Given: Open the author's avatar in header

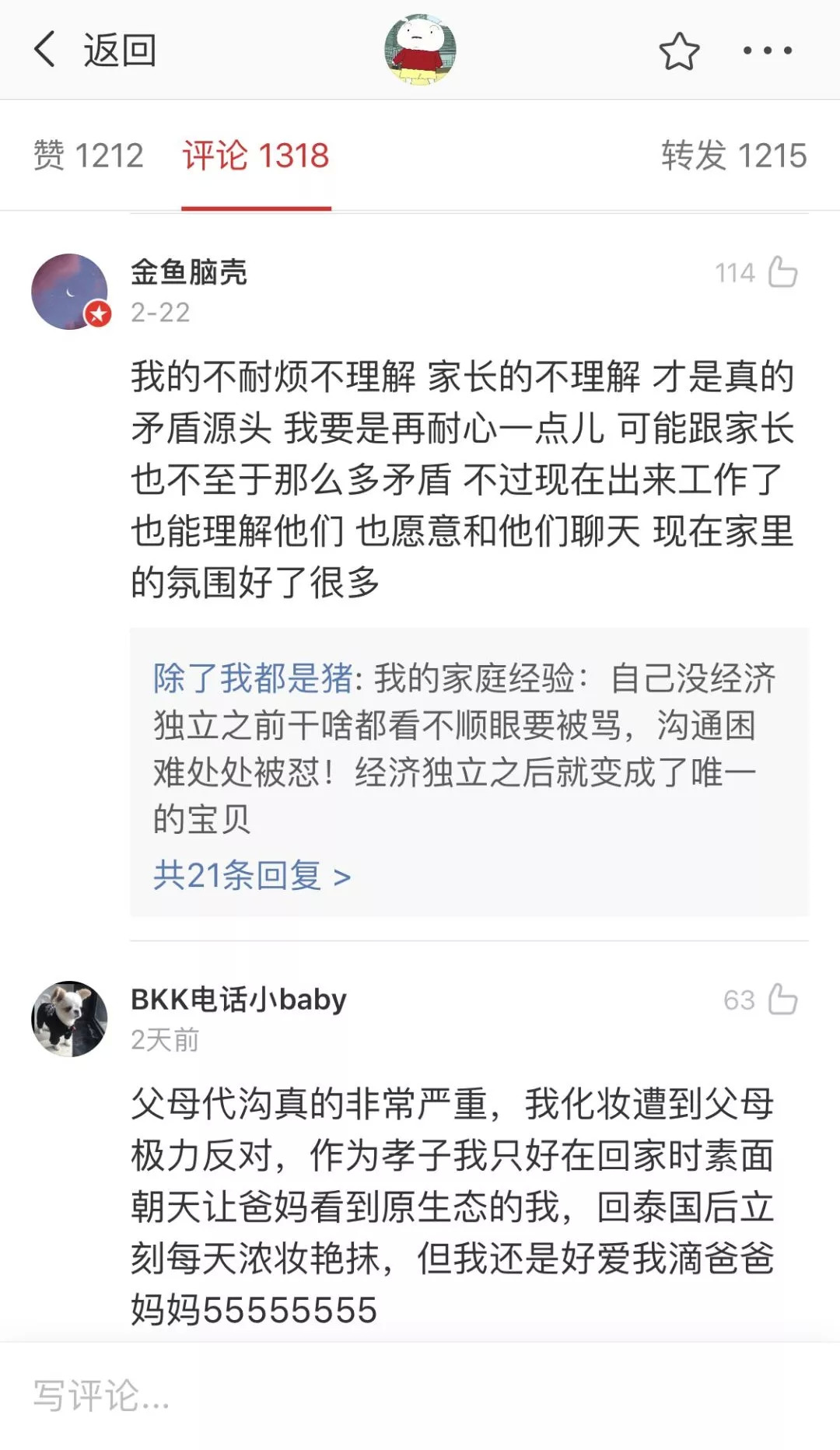Looking at the screenshot, I should coord(420,50).
